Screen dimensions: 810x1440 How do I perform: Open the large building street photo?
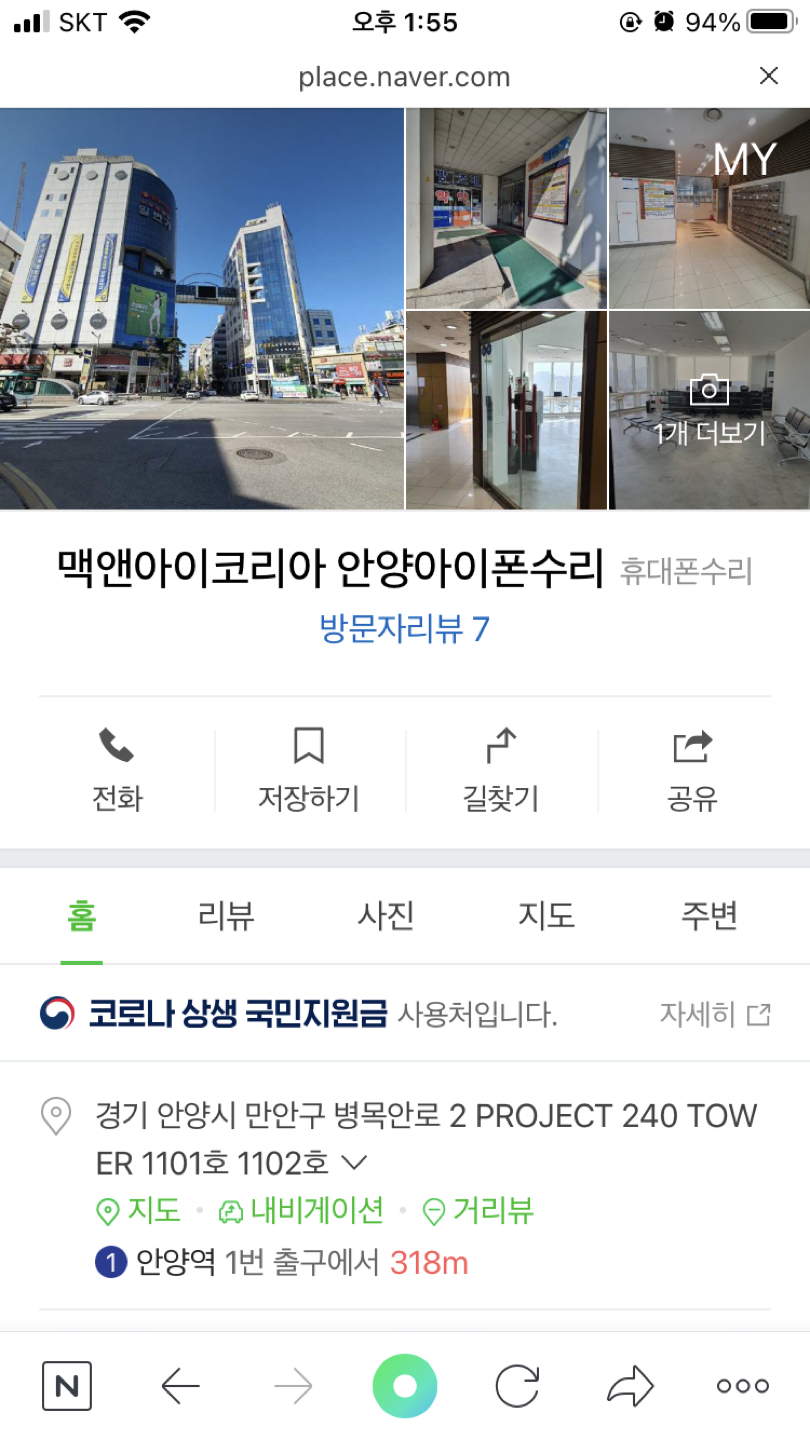coord(202,308)
